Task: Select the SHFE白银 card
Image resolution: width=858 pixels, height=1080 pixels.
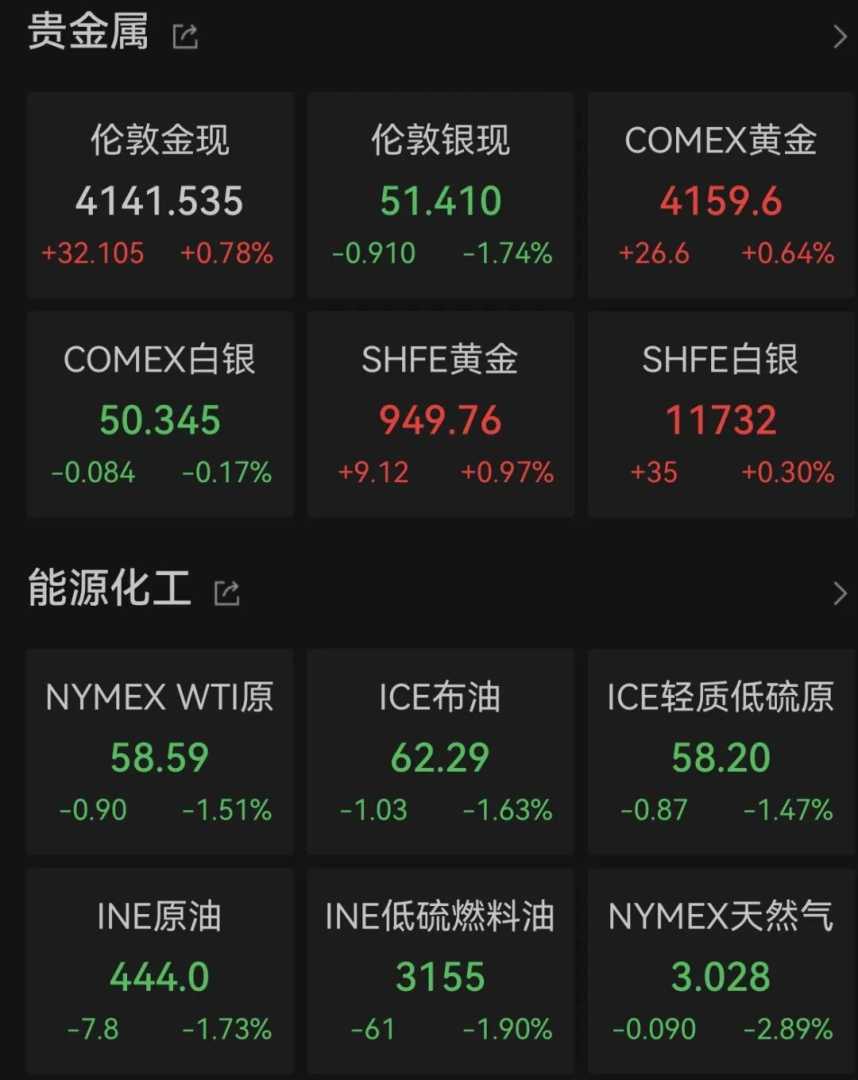Action: click(x=720, y=415)
